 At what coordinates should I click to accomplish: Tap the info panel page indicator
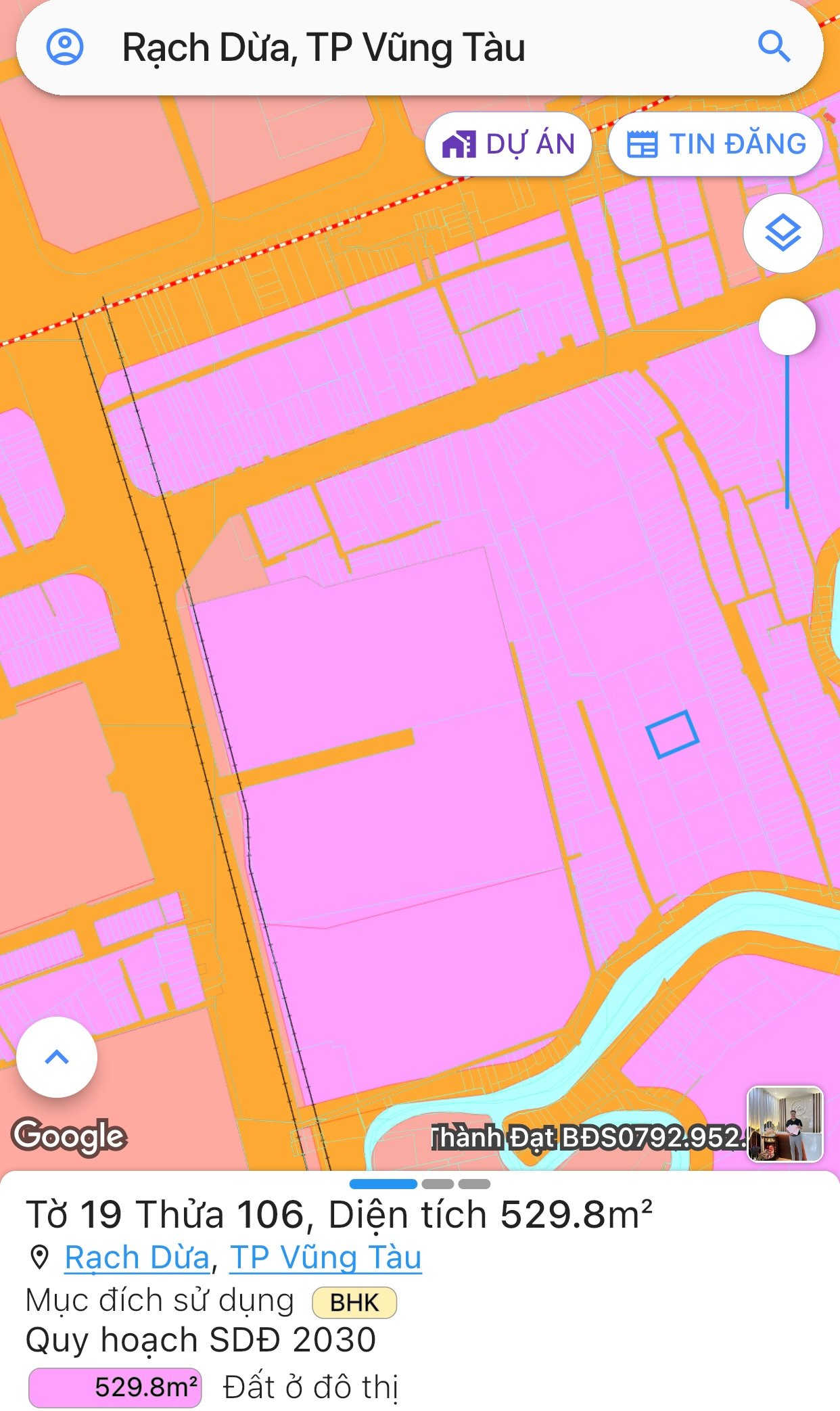[420, 1183]
